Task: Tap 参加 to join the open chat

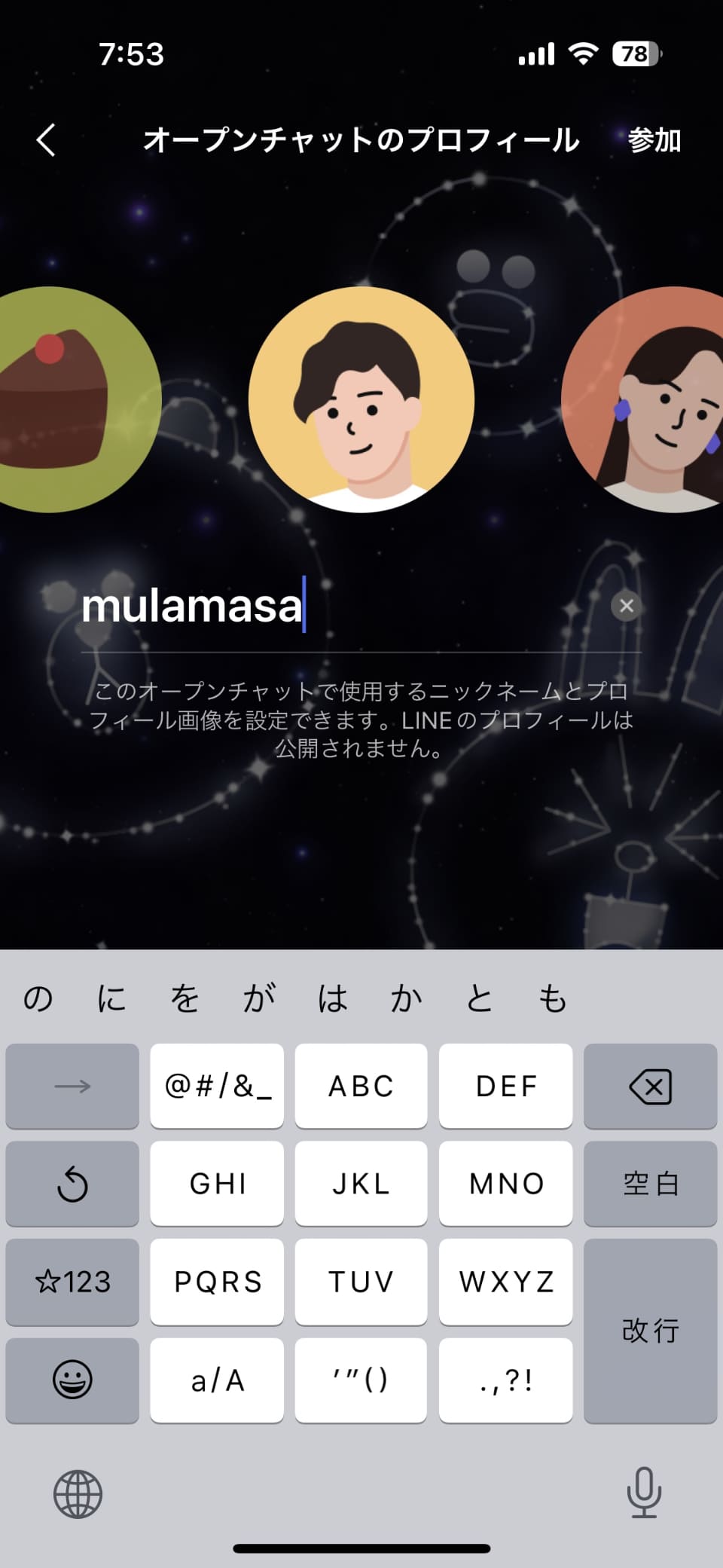Action: coord(657,139)
